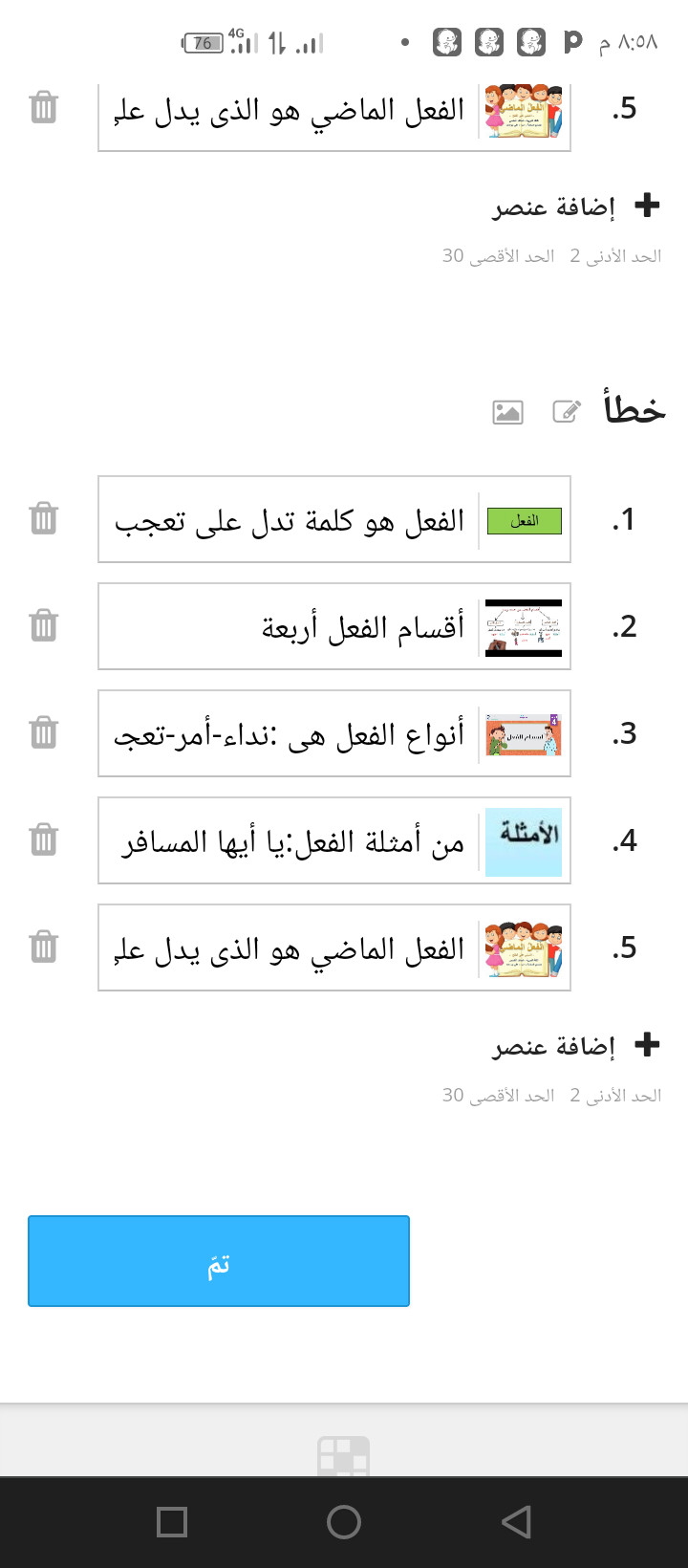Go back using the system back button
Image resolution: width=688 pixels, height=1568 pixels.
click(516, 1522)
